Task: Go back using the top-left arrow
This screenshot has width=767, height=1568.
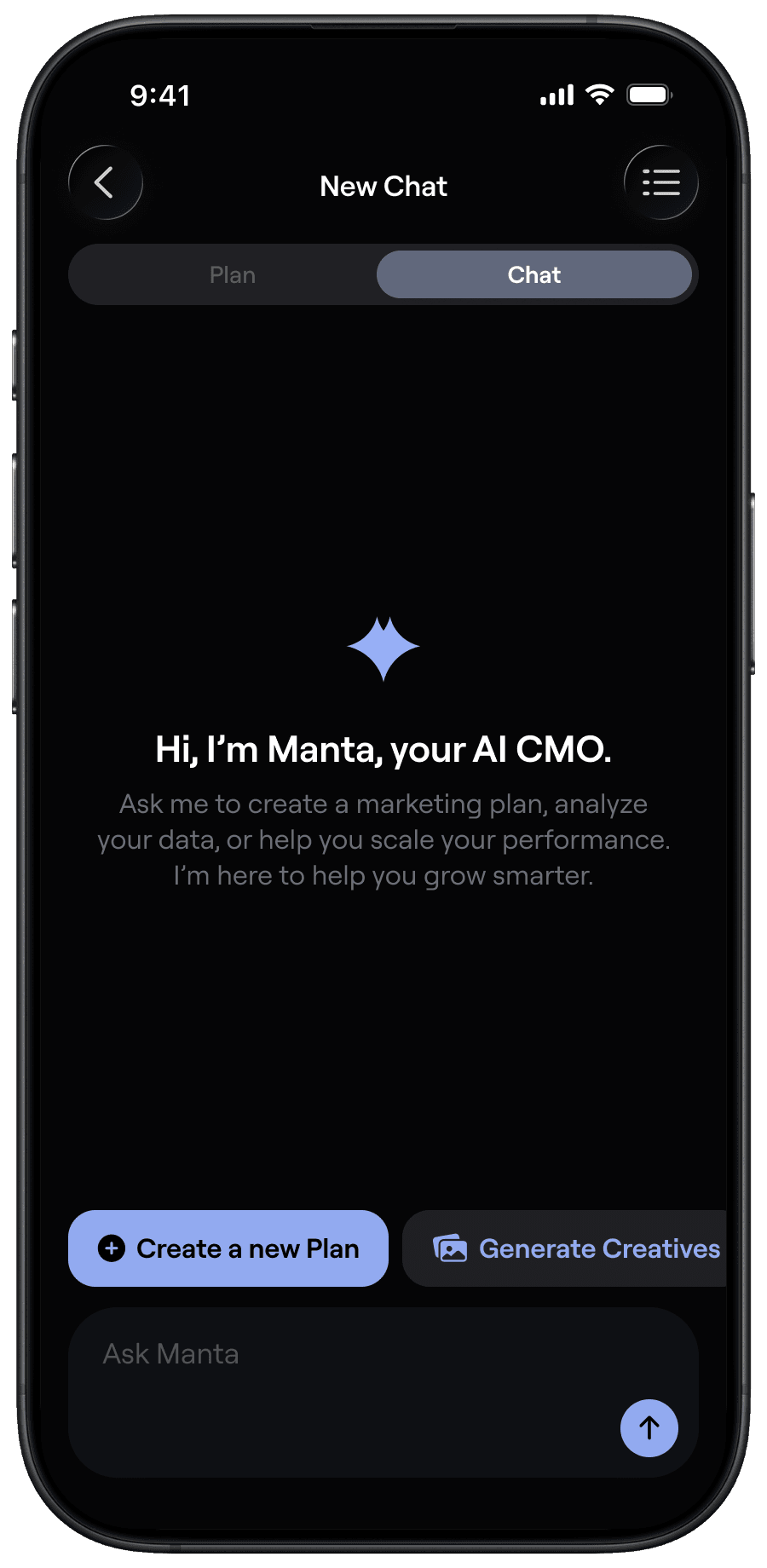Action: [106, 183]
